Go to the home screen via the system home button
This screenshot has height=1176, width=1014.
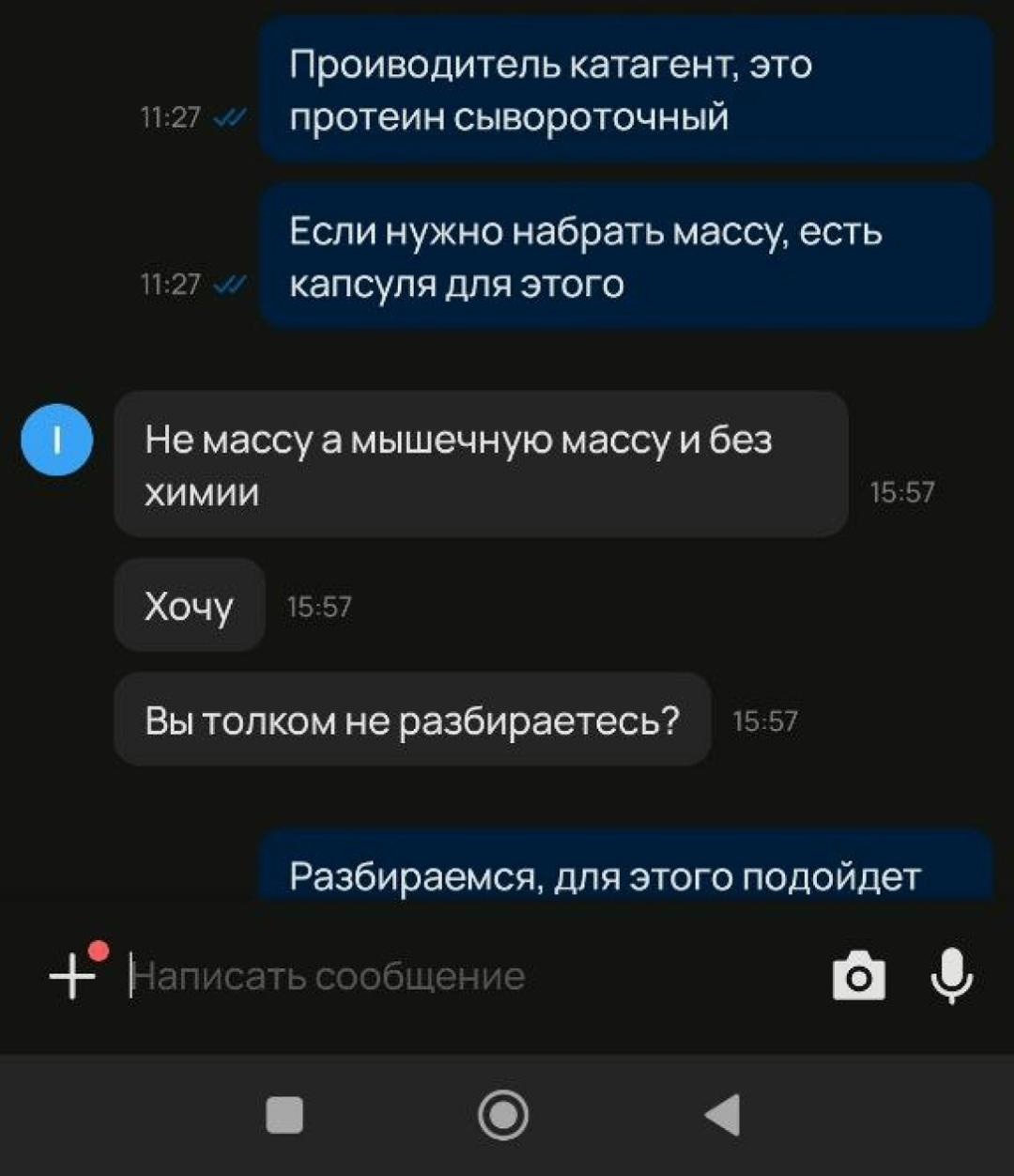point(503,1115)
